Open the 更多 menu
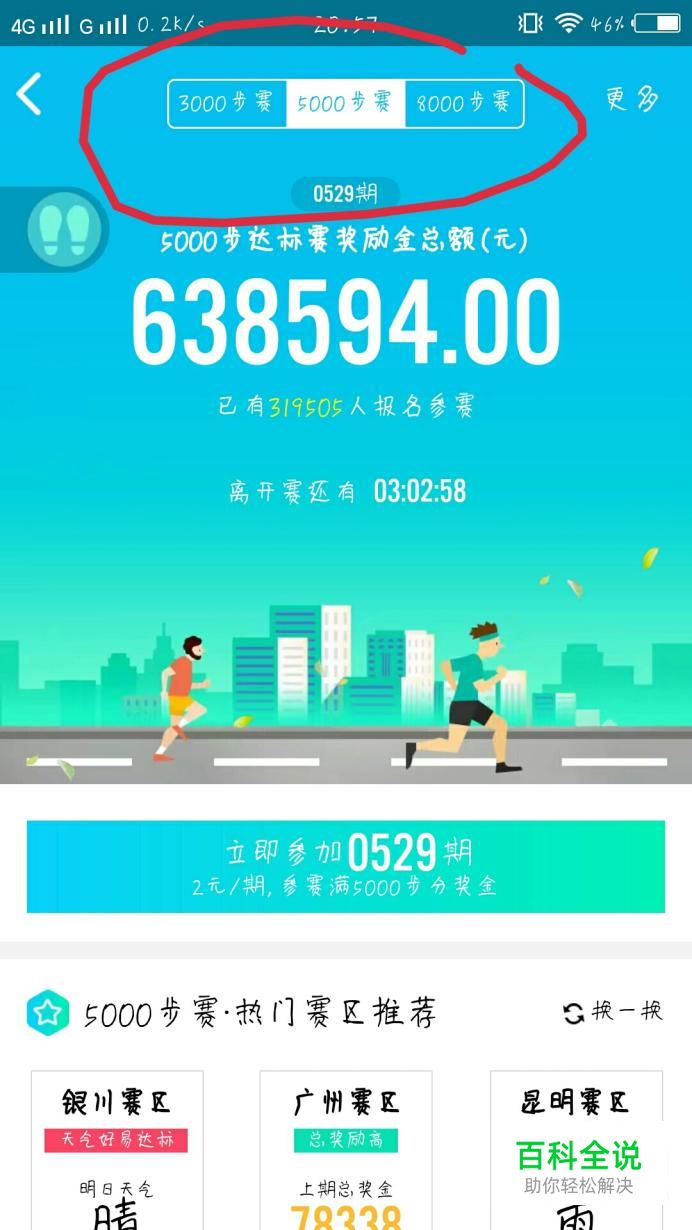 [632, 98]
